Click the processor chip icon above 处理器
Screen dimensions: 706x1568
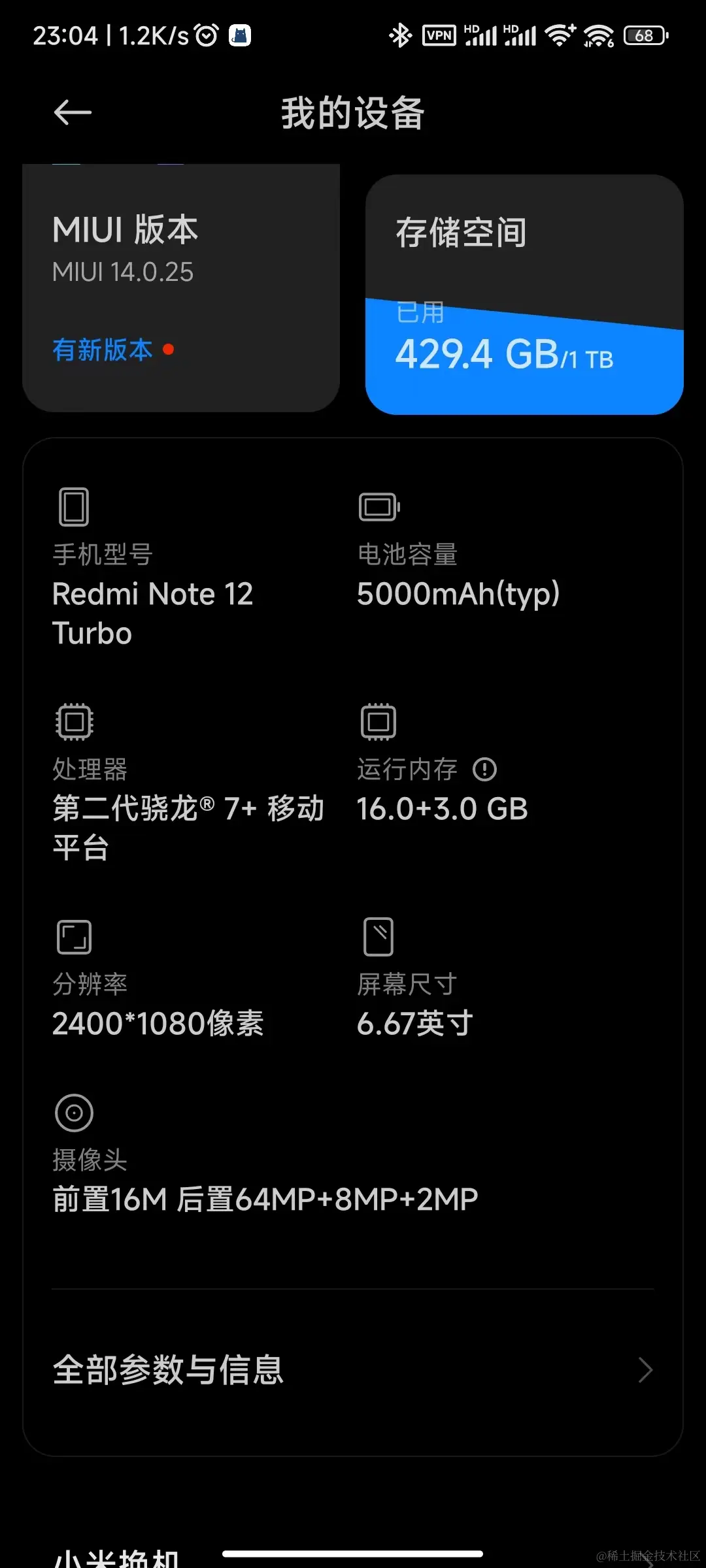74,722
